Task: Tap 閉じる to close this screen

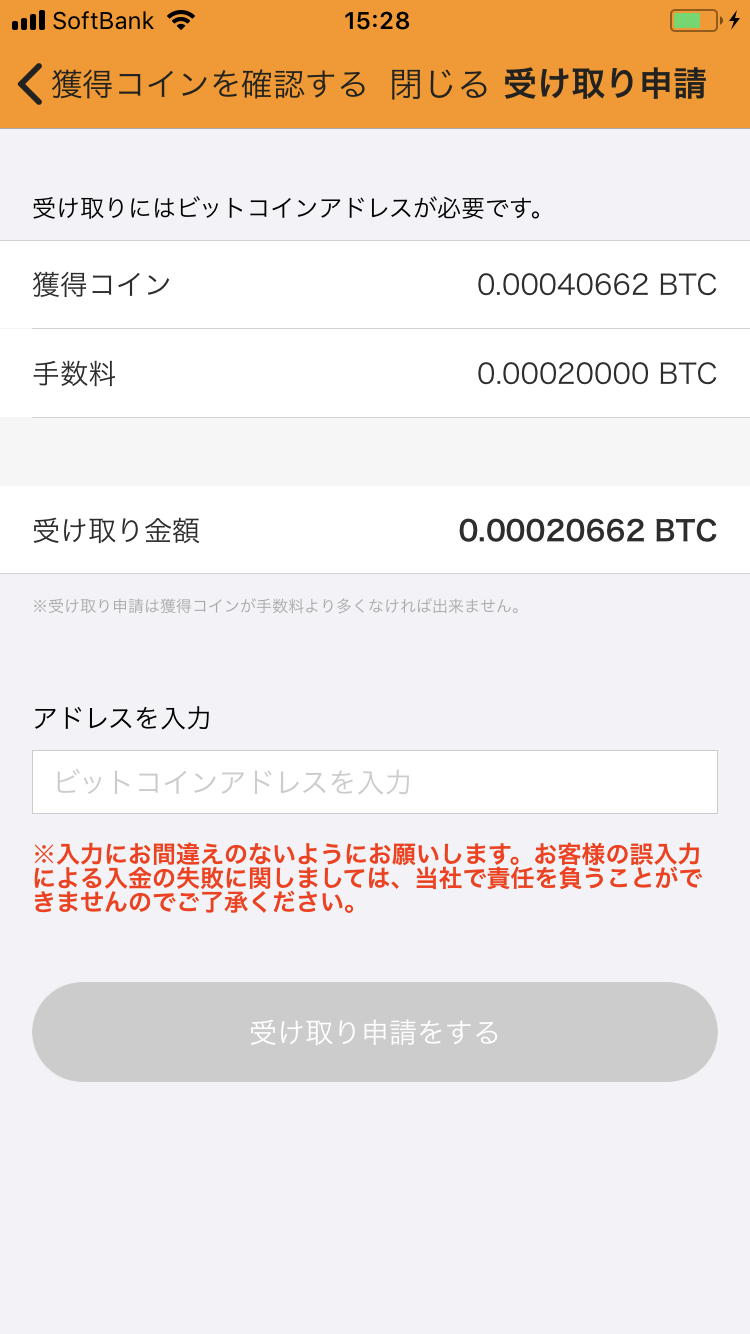Action: tap(439, 84)
